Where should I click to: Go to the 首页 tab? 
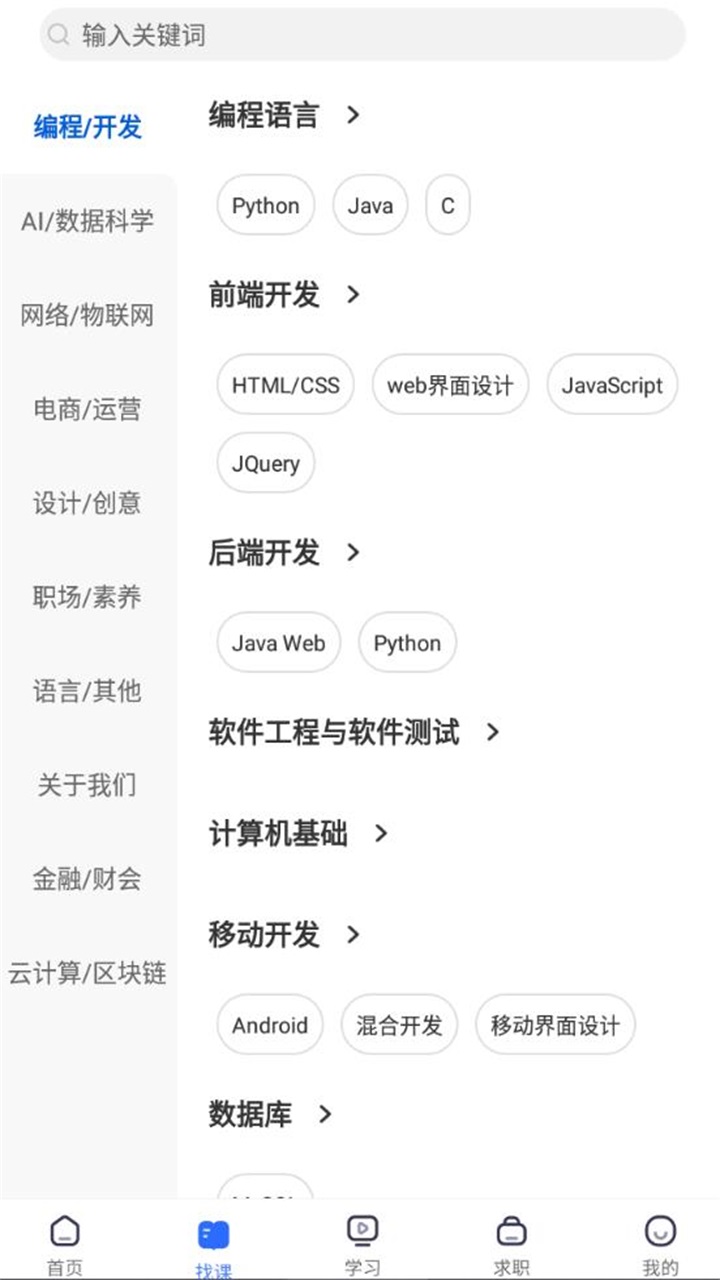pyautogui.click(x=65, y=1243)
